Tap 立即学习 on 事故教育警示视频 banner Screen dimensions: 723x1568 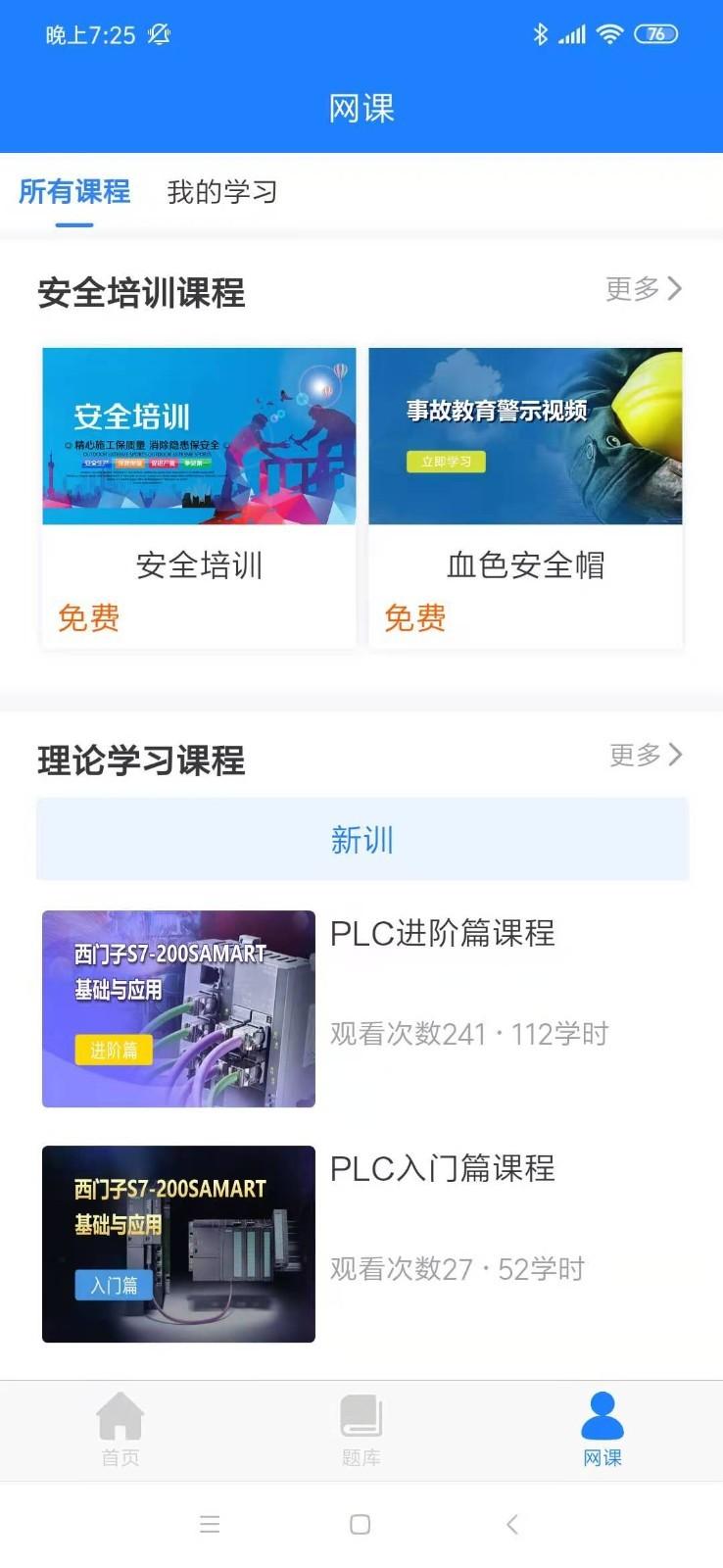pyautogui.click(x=446, y=461)
